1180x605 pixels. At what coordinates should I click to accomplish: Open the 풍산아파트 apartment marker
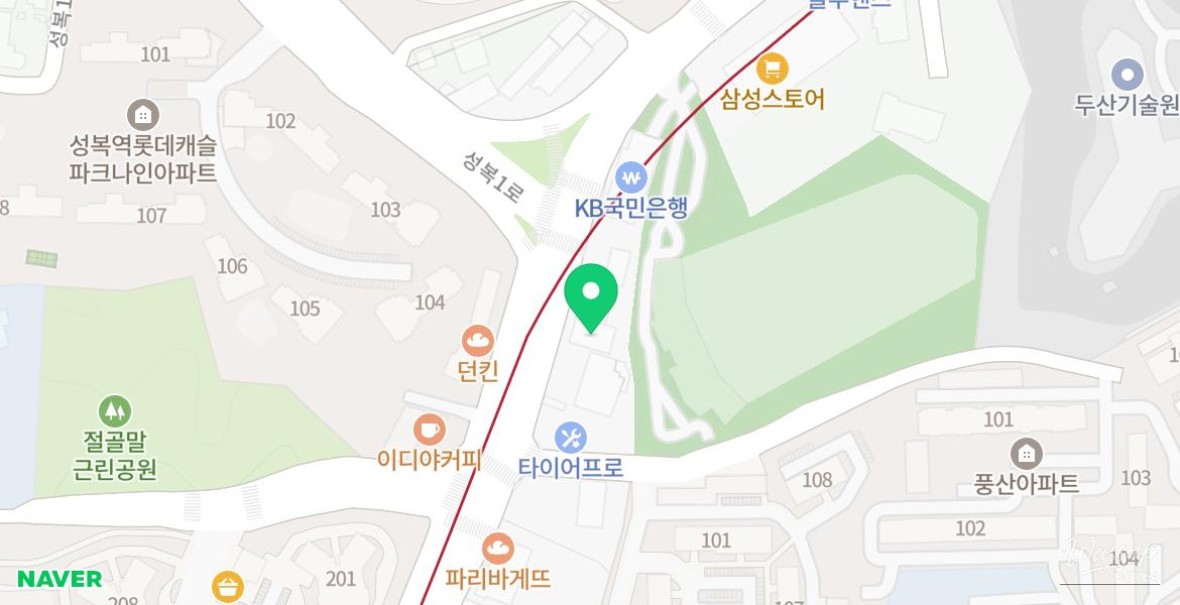coord(1026,454)
